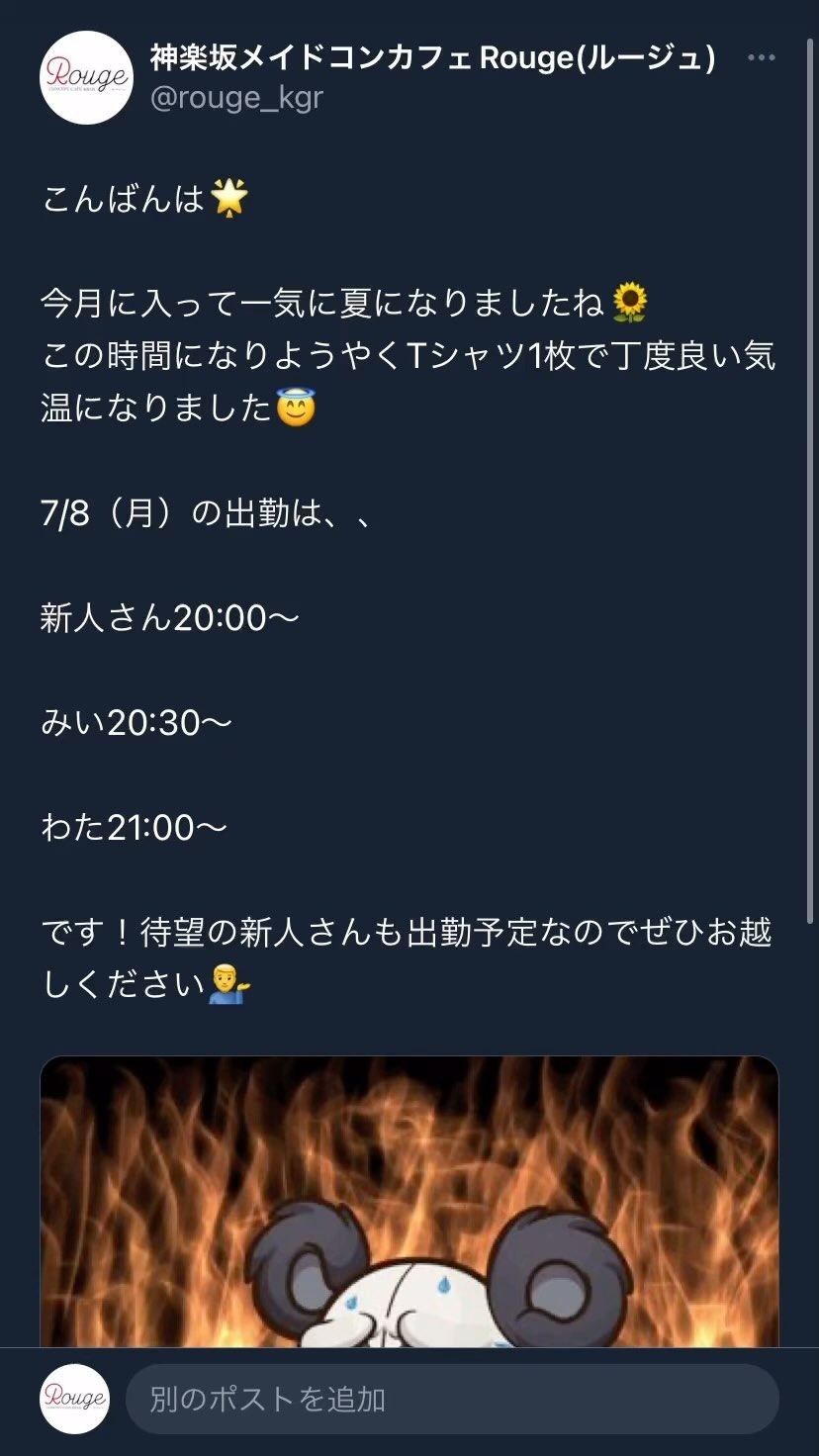819x1456 pixels.
Task: Open the @rouge_kgr account profile
Action: point(236,98)
